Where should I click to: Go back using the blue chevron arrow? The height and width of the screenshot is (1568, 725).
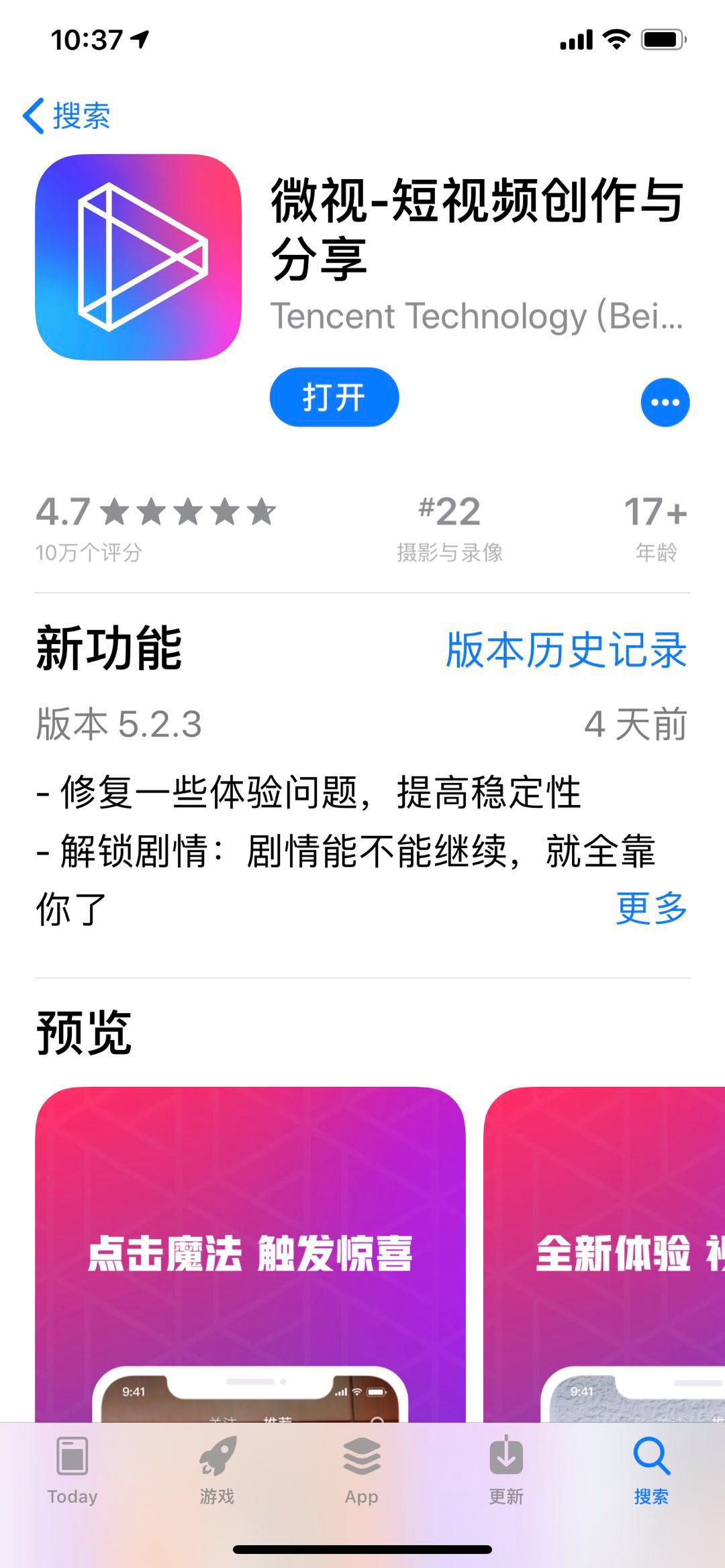[34, 115]
